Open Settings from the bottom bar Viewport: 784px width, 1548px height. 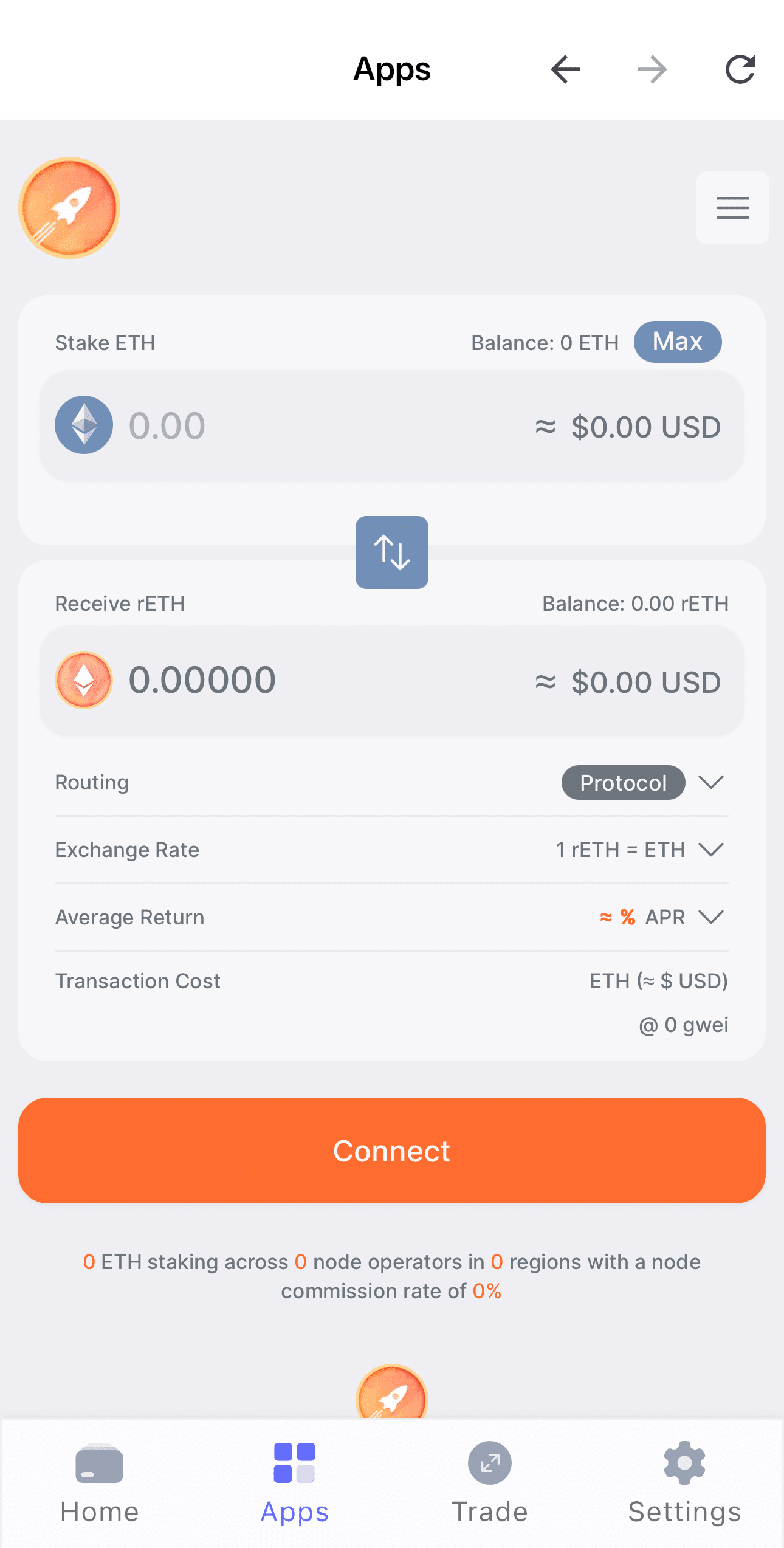click(x=683, y=1489)
